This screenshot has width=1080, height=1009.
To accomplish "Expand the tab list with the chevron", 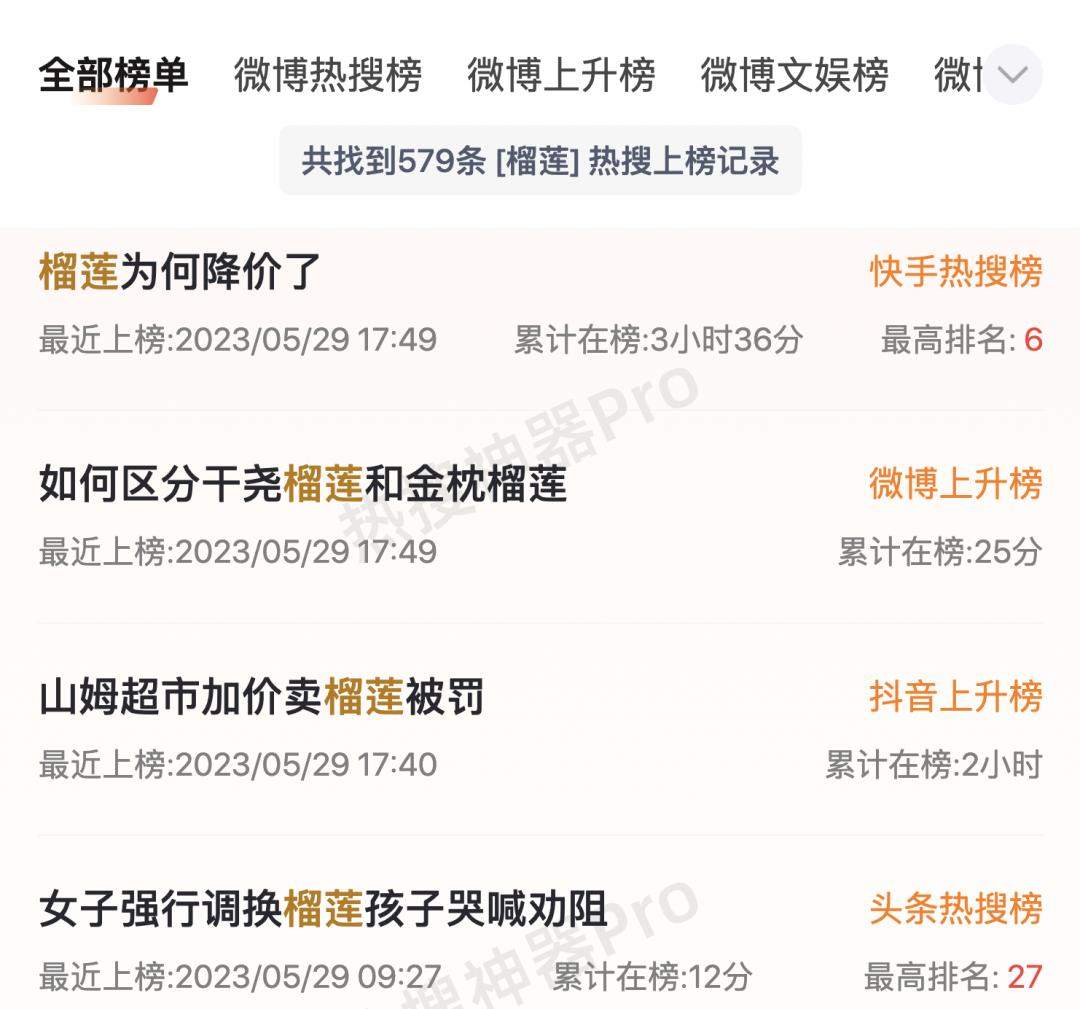I will click(x=1013, y=75).
